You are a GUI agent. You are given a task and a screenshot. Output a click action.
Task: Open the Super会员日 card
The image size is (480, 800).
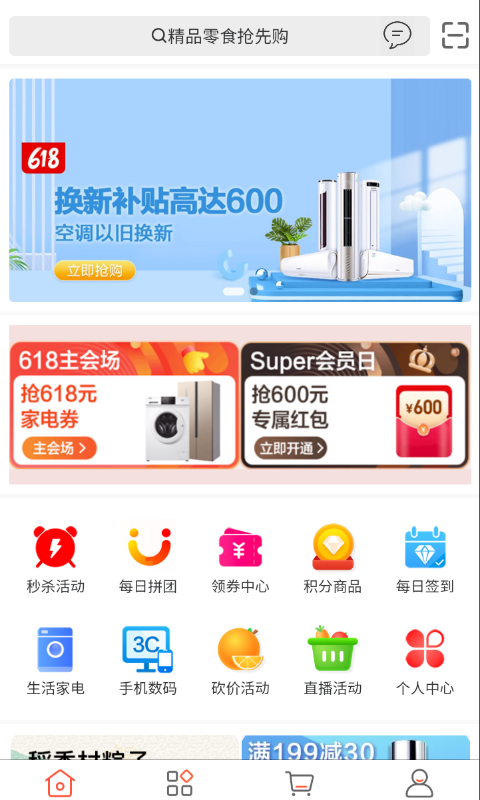click(x=355, y=405)
